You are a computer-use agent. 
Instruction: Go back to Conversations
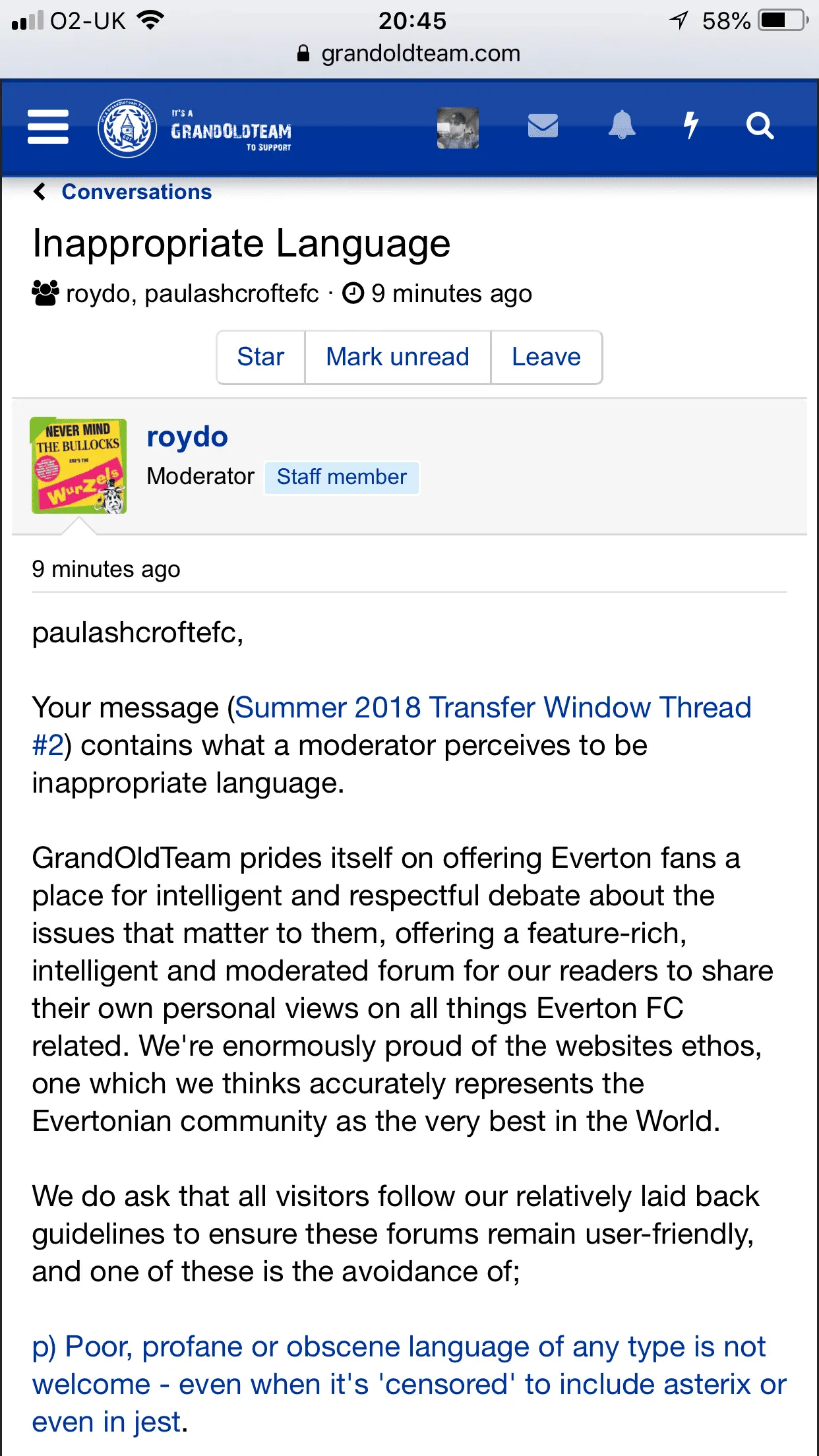tap(136, 192)
